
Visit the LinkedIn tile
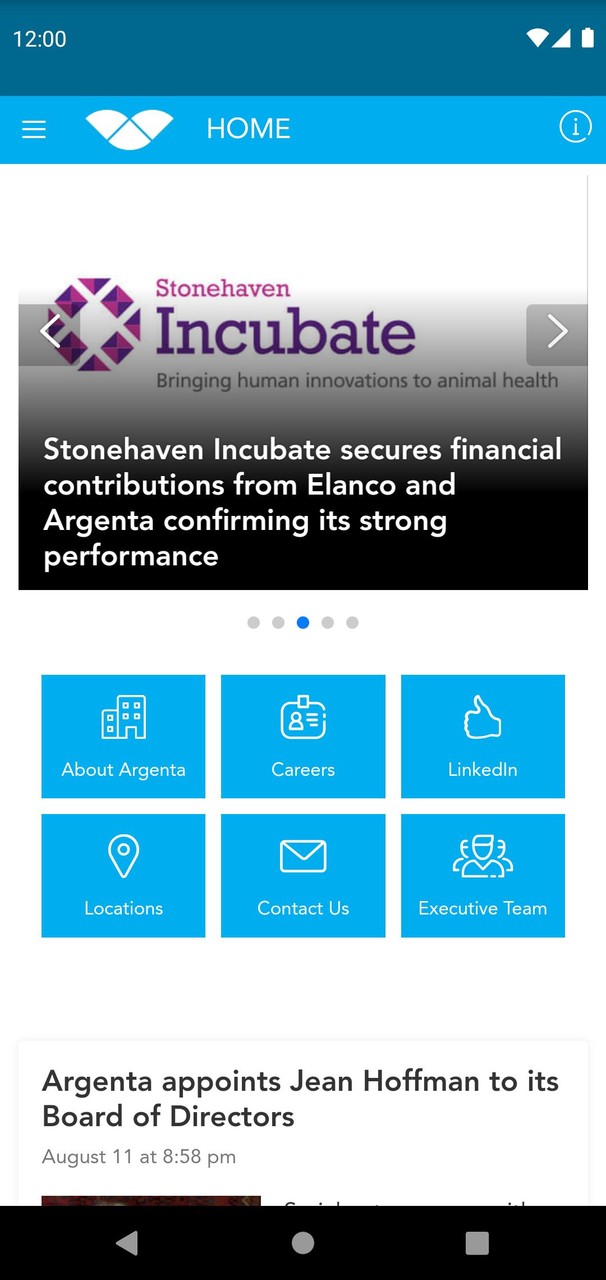tap(483, 736)
